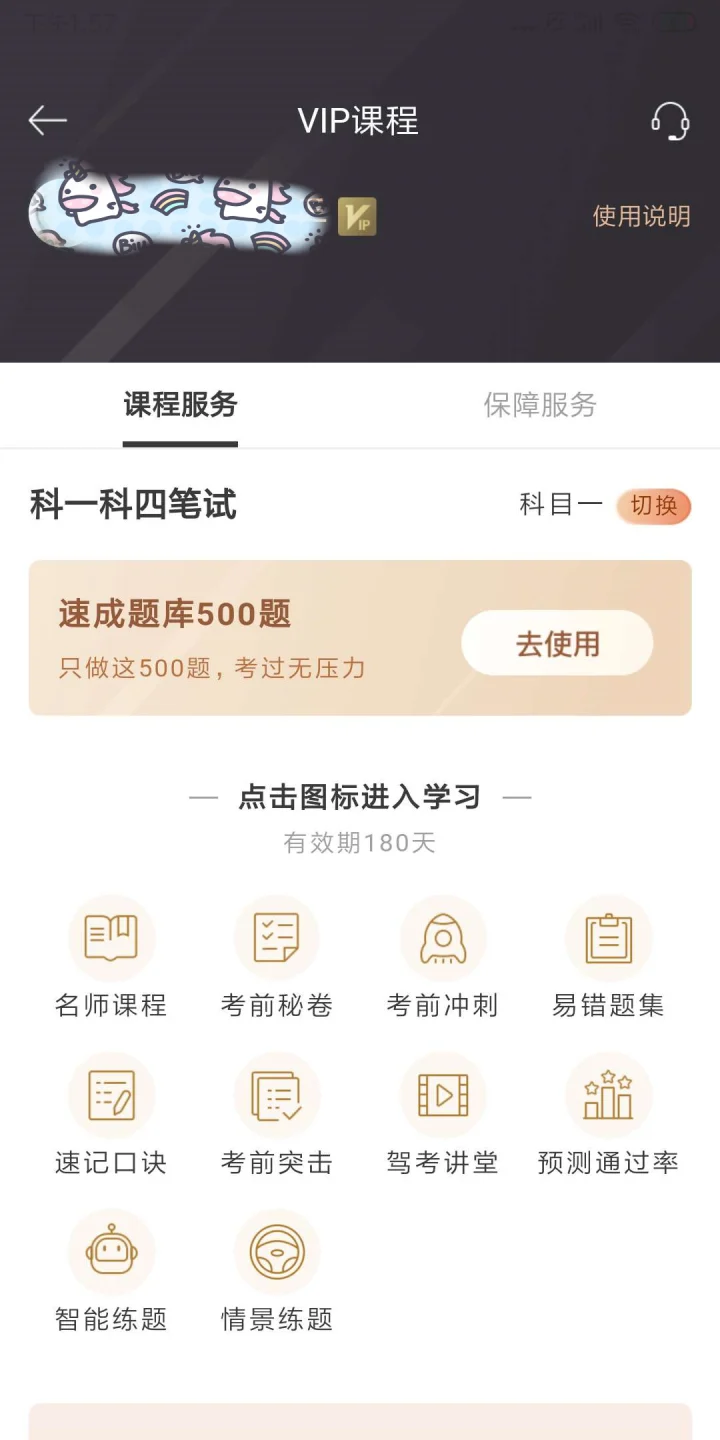Tap 去使用 for 速成题库500题

click(557, 643)
